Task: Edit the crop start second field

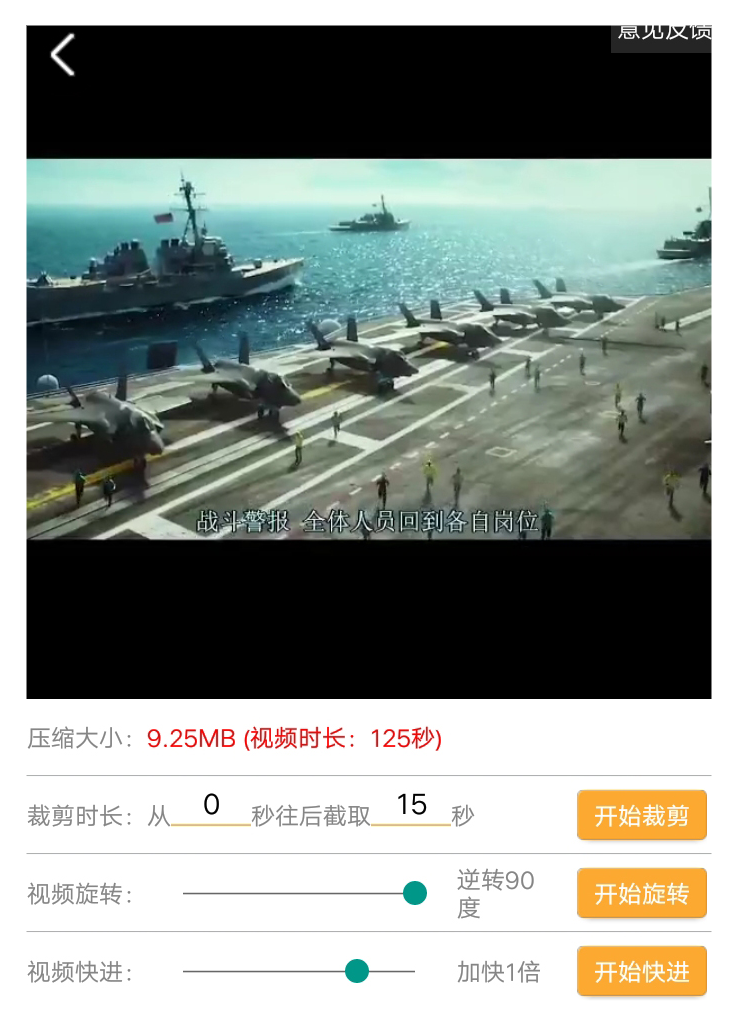Action: click(211, 806)
